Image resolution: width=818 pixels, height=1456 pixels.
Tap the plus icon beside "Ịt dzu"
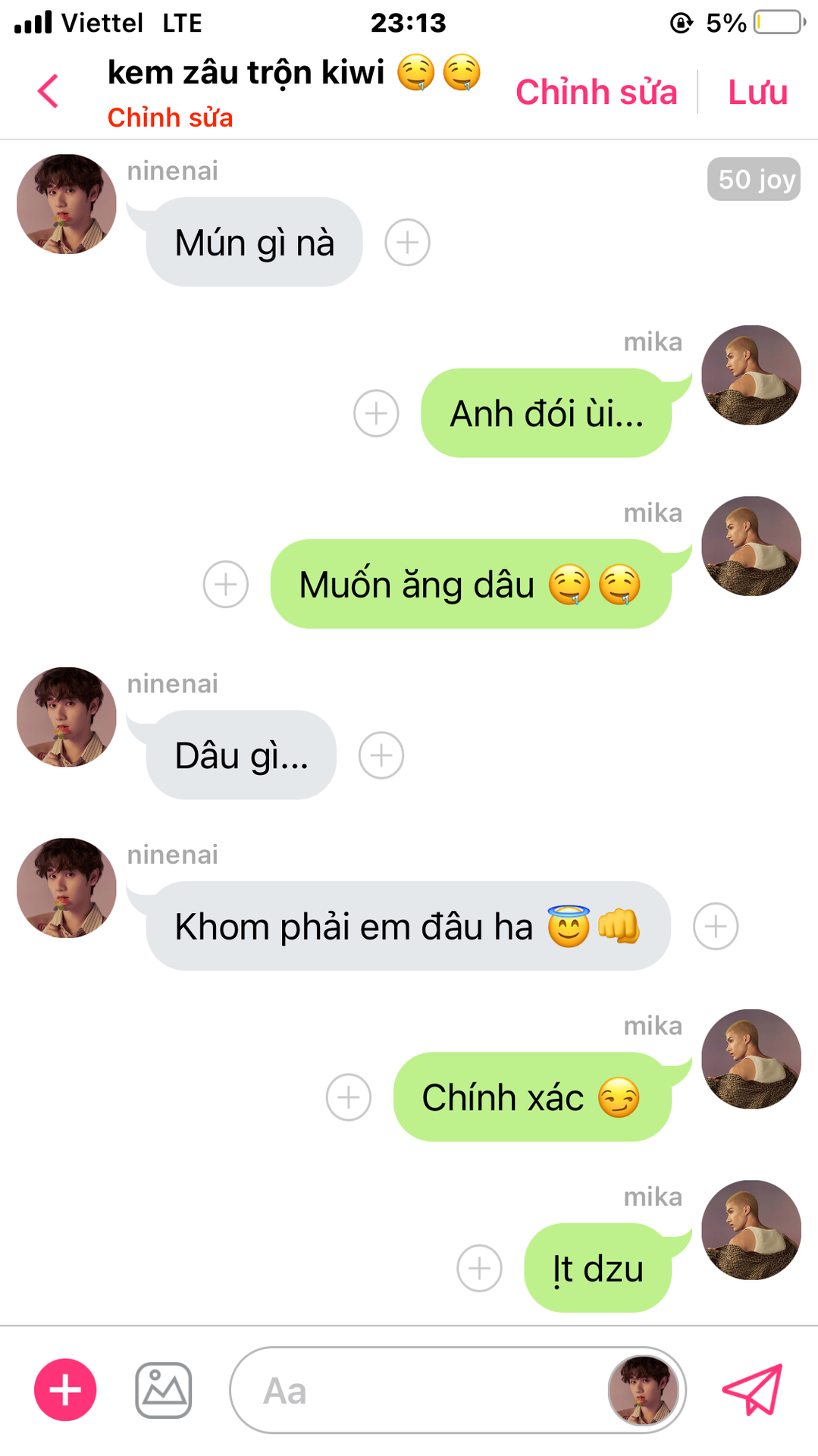pyautogui.click(x=479, y=1268)
